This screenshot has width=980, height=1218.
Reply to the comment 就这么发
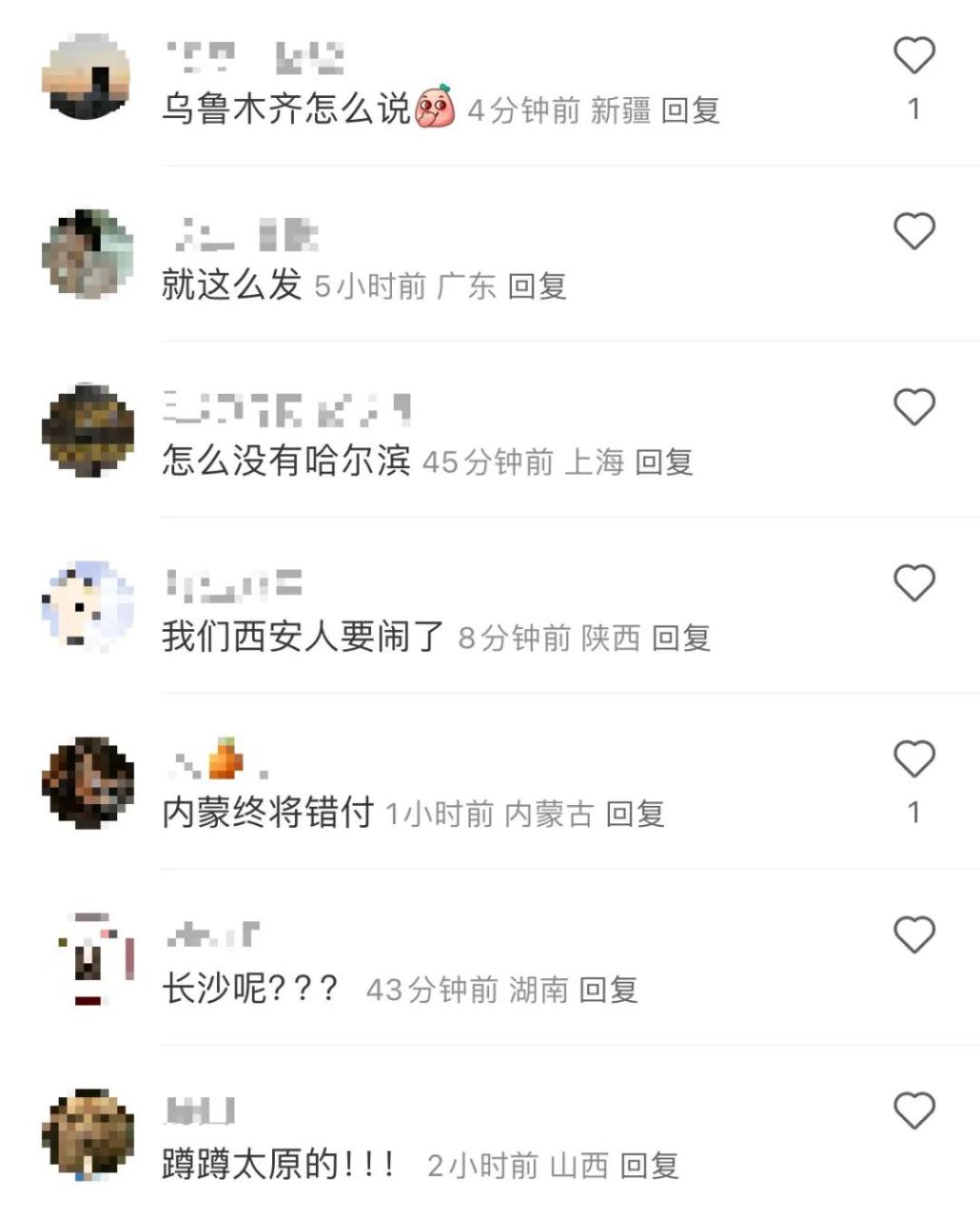[537, 286]
